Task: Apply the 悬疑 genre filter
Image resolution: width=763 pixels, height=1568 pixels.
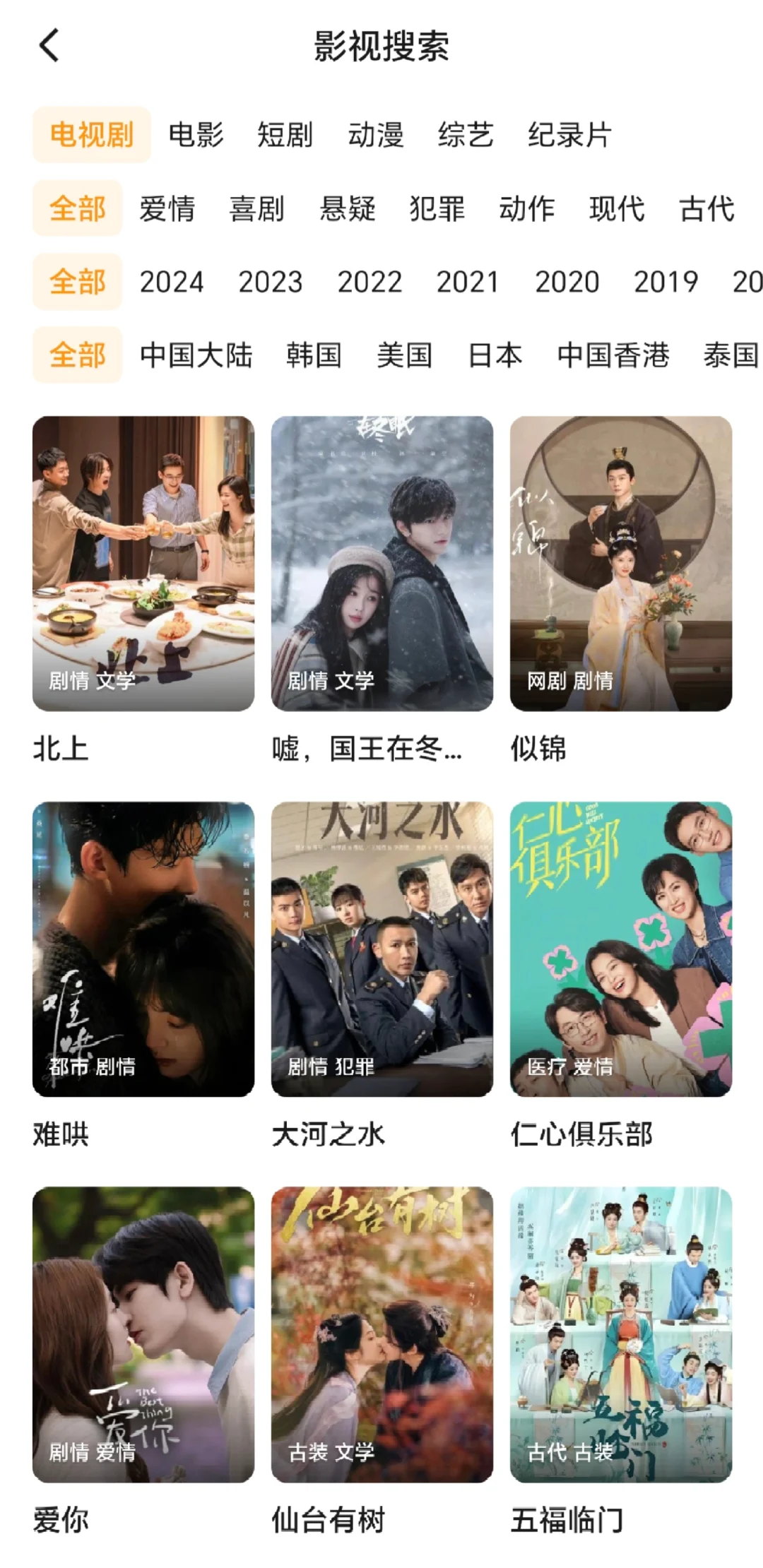Action: pos(347,209)
